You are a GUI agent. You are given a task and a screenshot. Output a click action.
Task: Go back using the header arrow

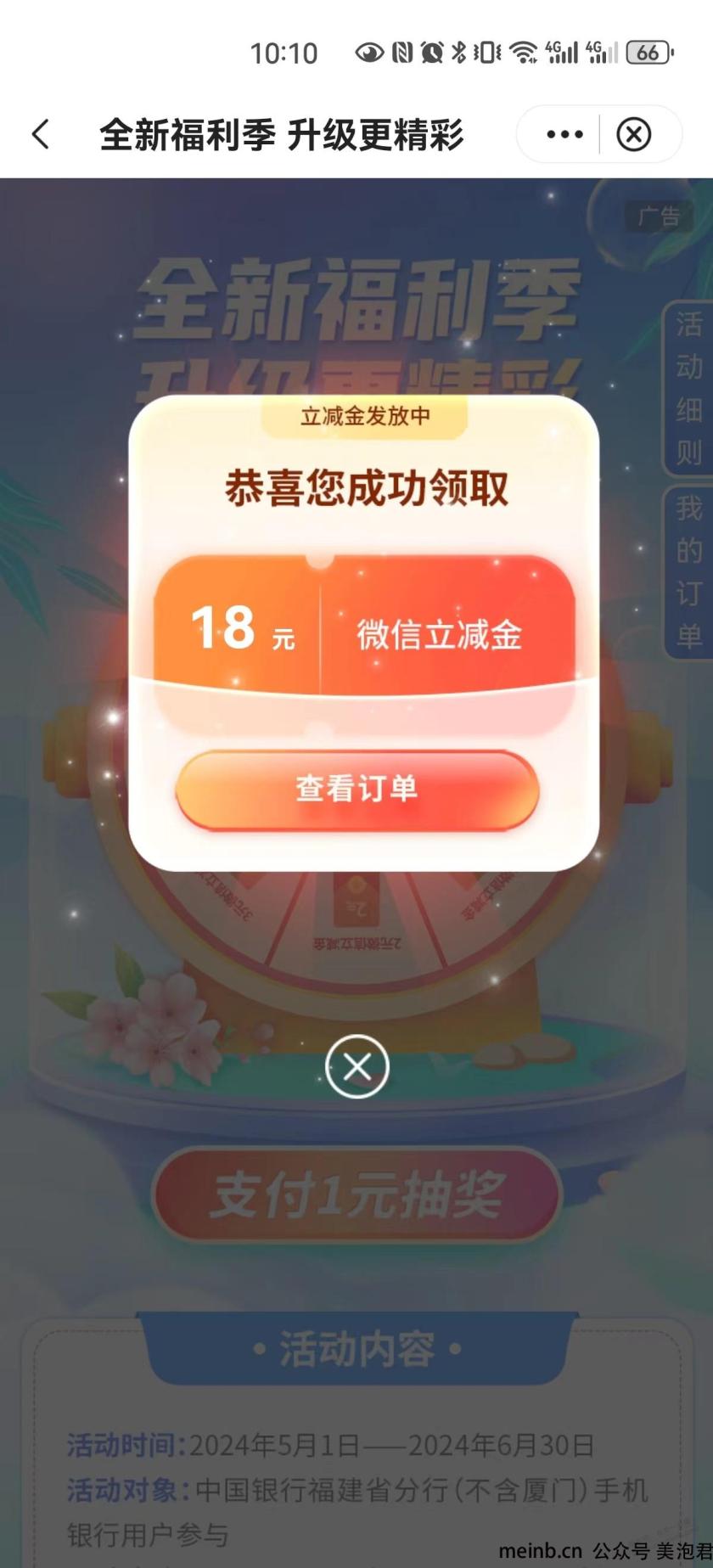[41, 134]
